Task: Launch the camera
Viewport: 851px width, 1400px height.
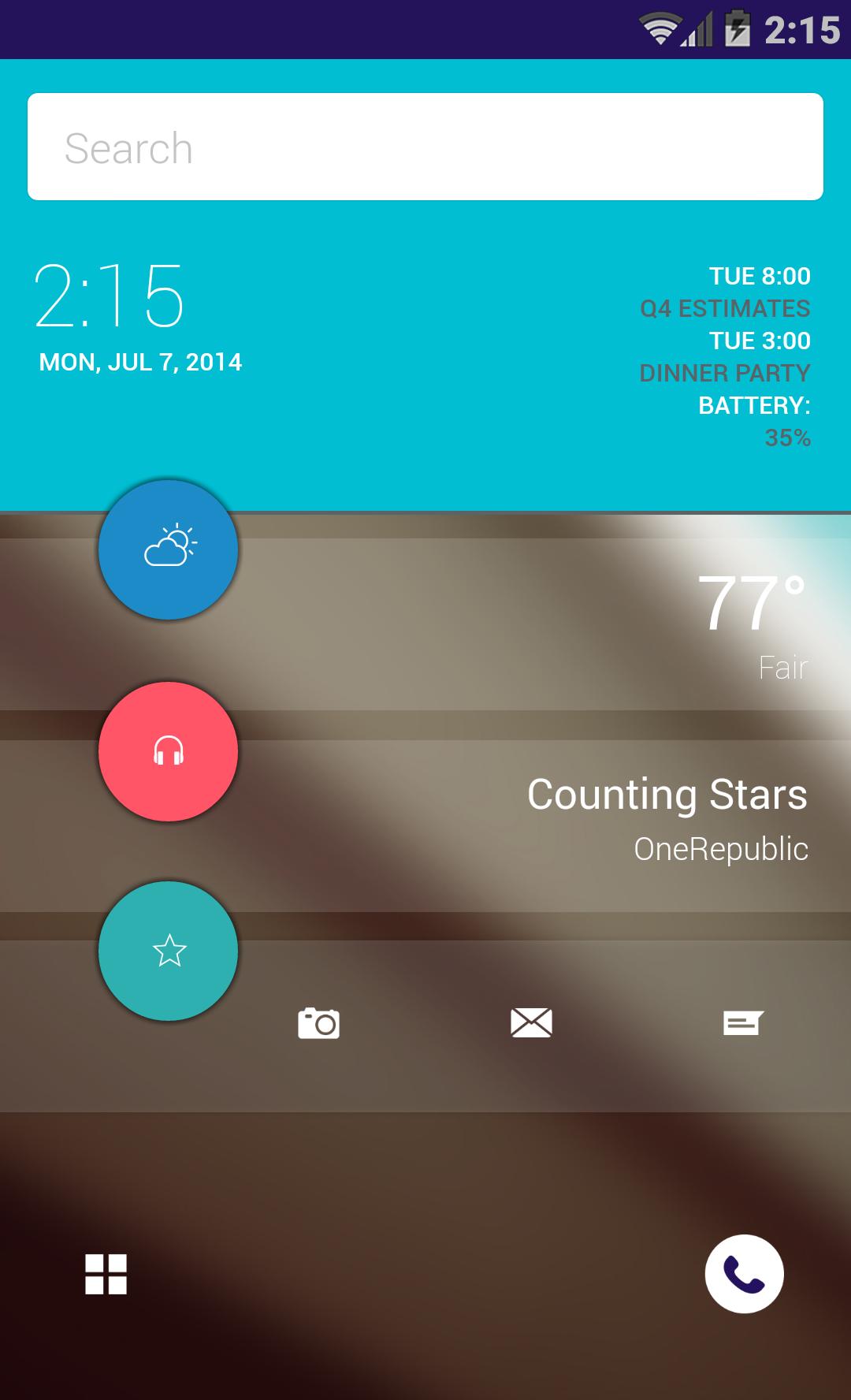Action: pos(318,1023)
